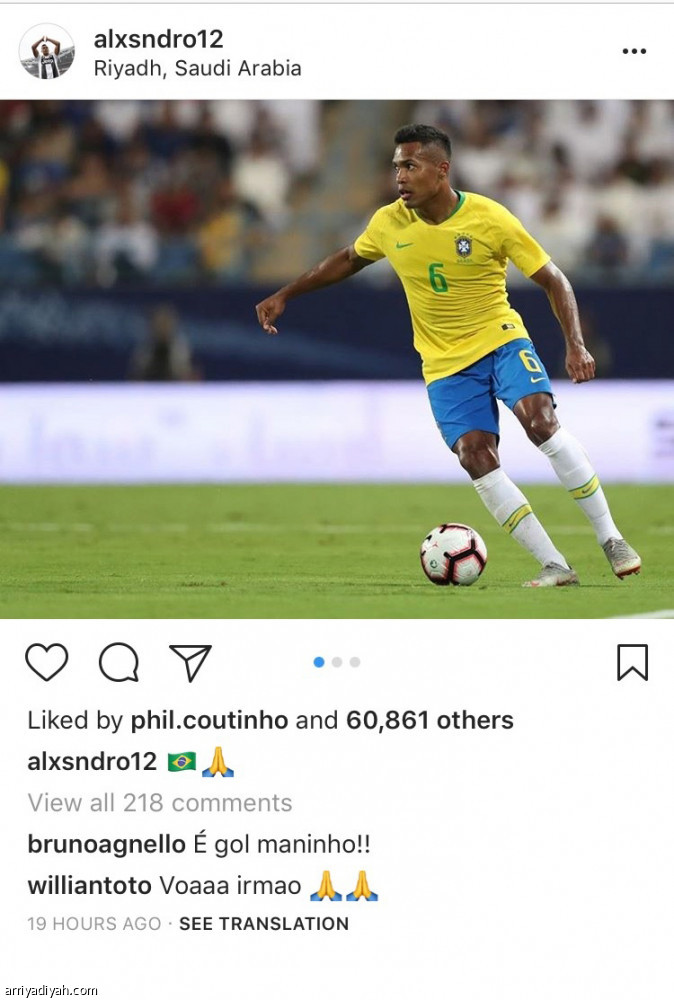The image size is (674, 1000).
Task: Tap See Translation
Action: [264, 924]
